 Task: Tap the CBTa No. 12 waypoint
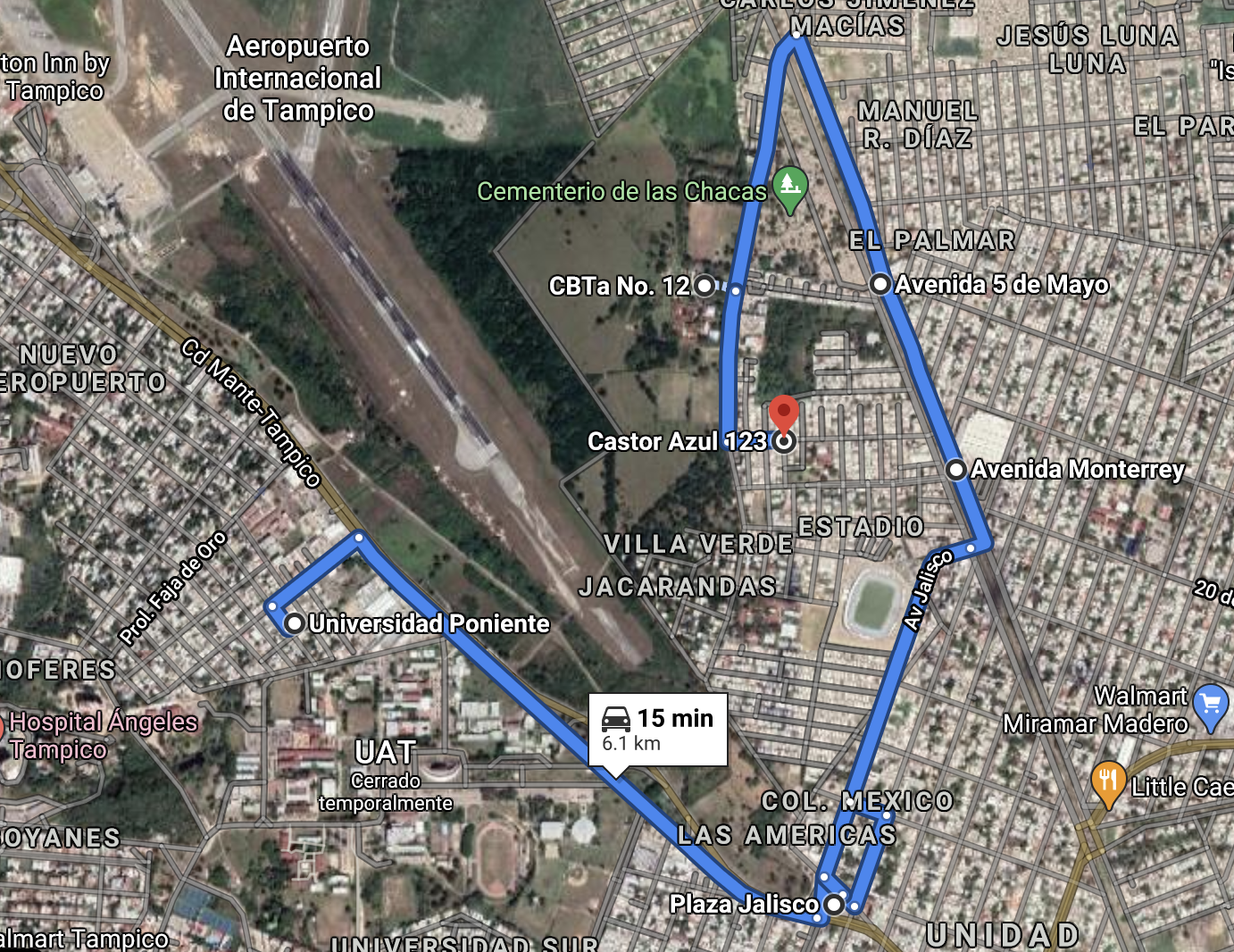[x=705, y=286]
